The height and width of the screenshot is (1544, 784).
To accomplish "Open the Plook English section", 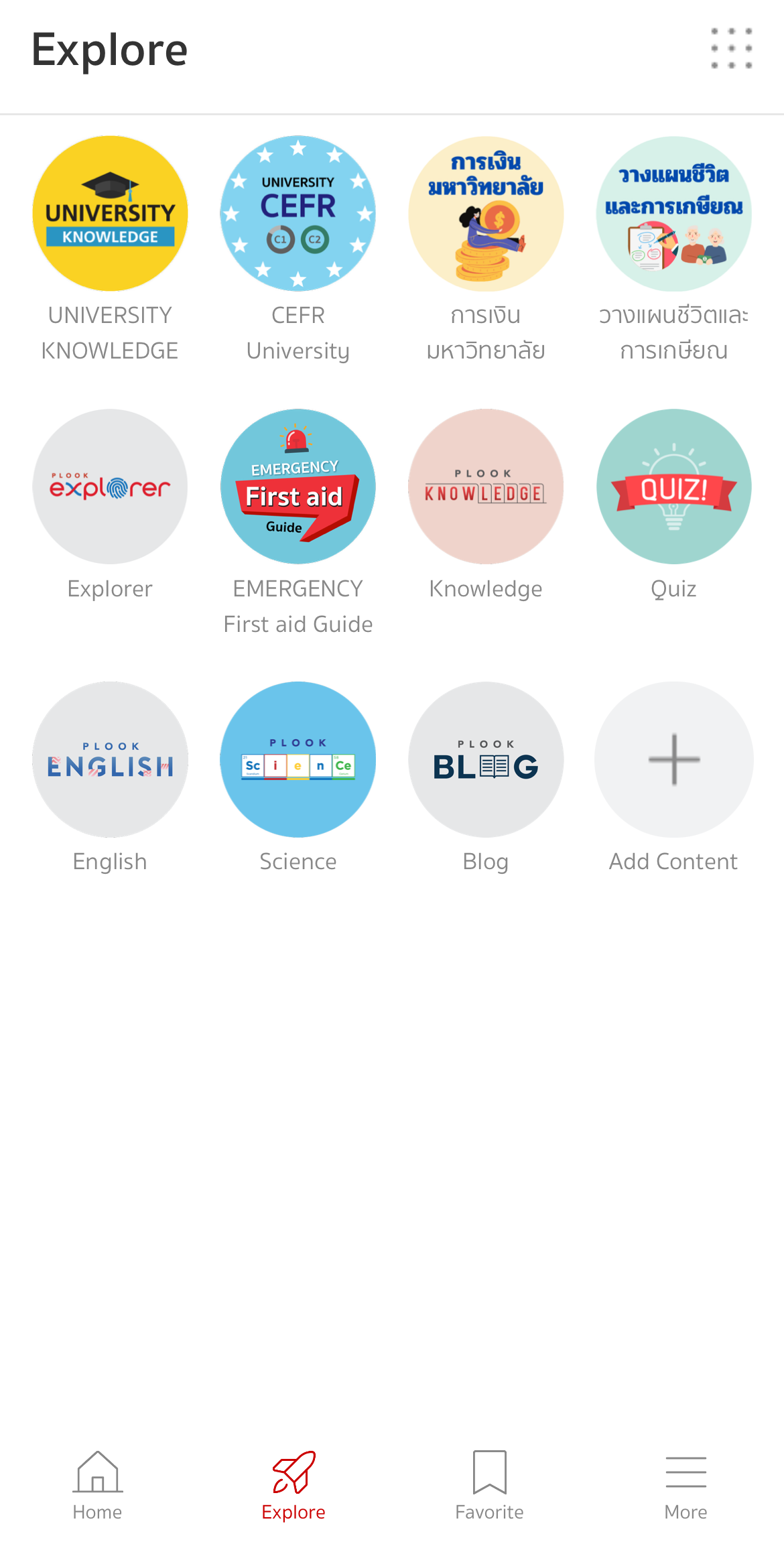I will pyautogui.click(x=110, y=759).
